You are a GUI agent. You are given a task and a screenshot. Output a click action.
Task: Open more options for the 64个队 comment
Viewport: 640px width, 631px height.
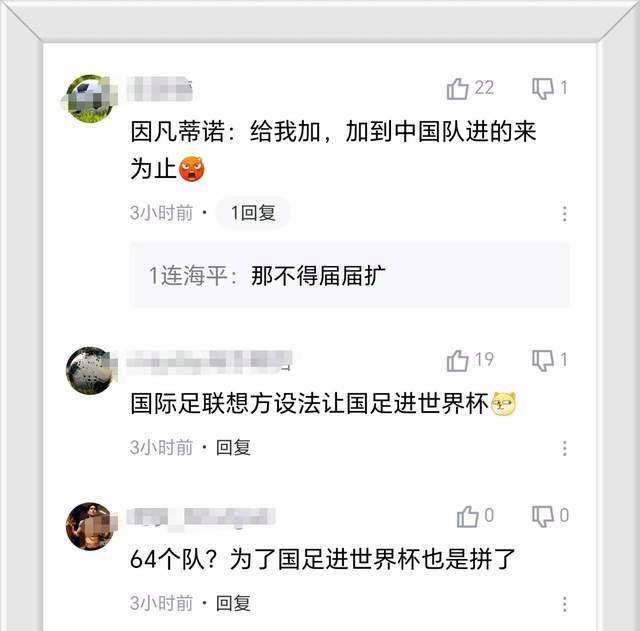click(564, 604)
